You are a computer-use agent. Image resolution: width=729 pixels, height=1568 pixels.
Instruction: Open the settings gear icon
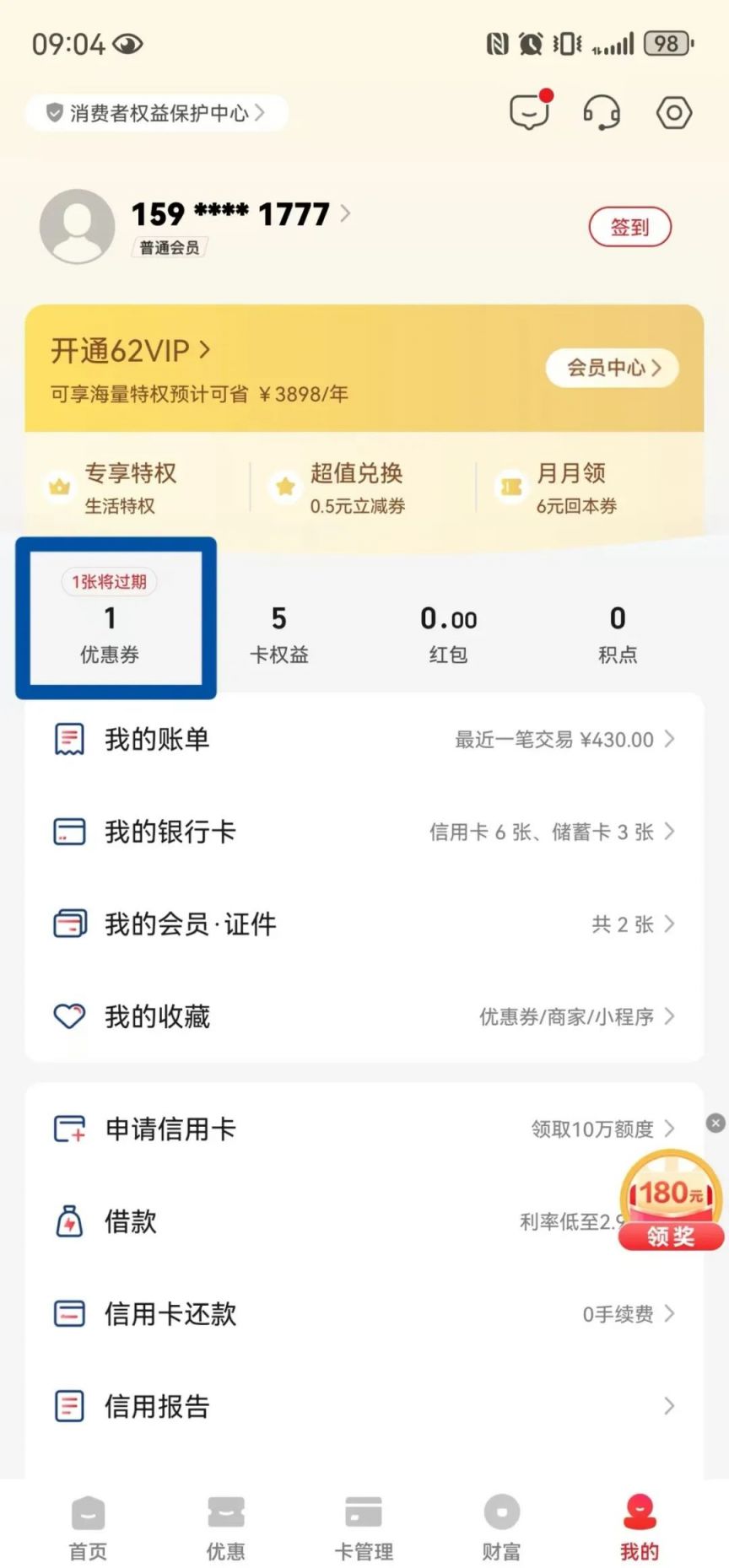pyautogui.click(x=672, y=112)
